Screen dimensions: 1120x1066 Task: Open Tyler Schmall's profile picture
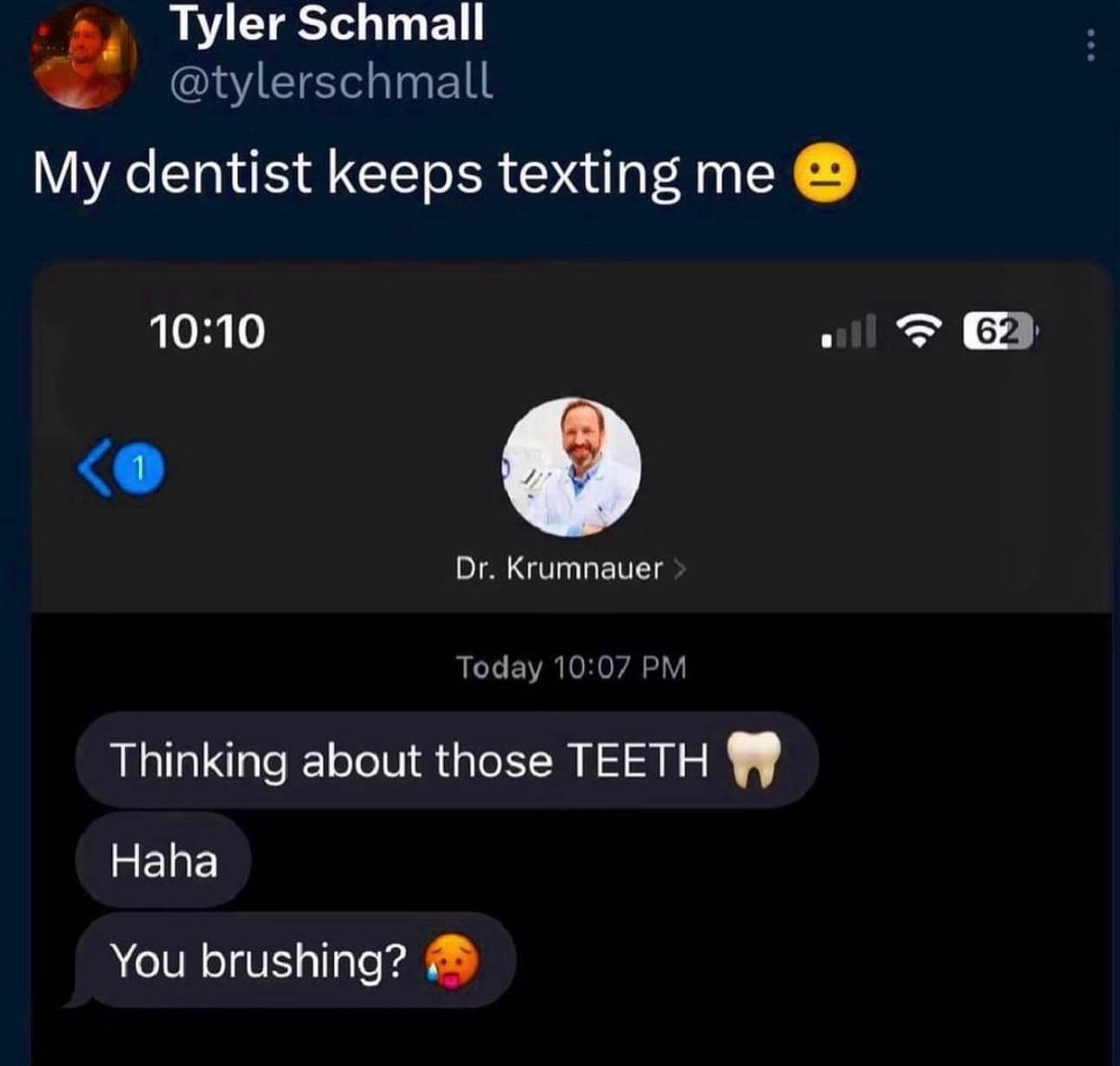click(x=84, y=56)
